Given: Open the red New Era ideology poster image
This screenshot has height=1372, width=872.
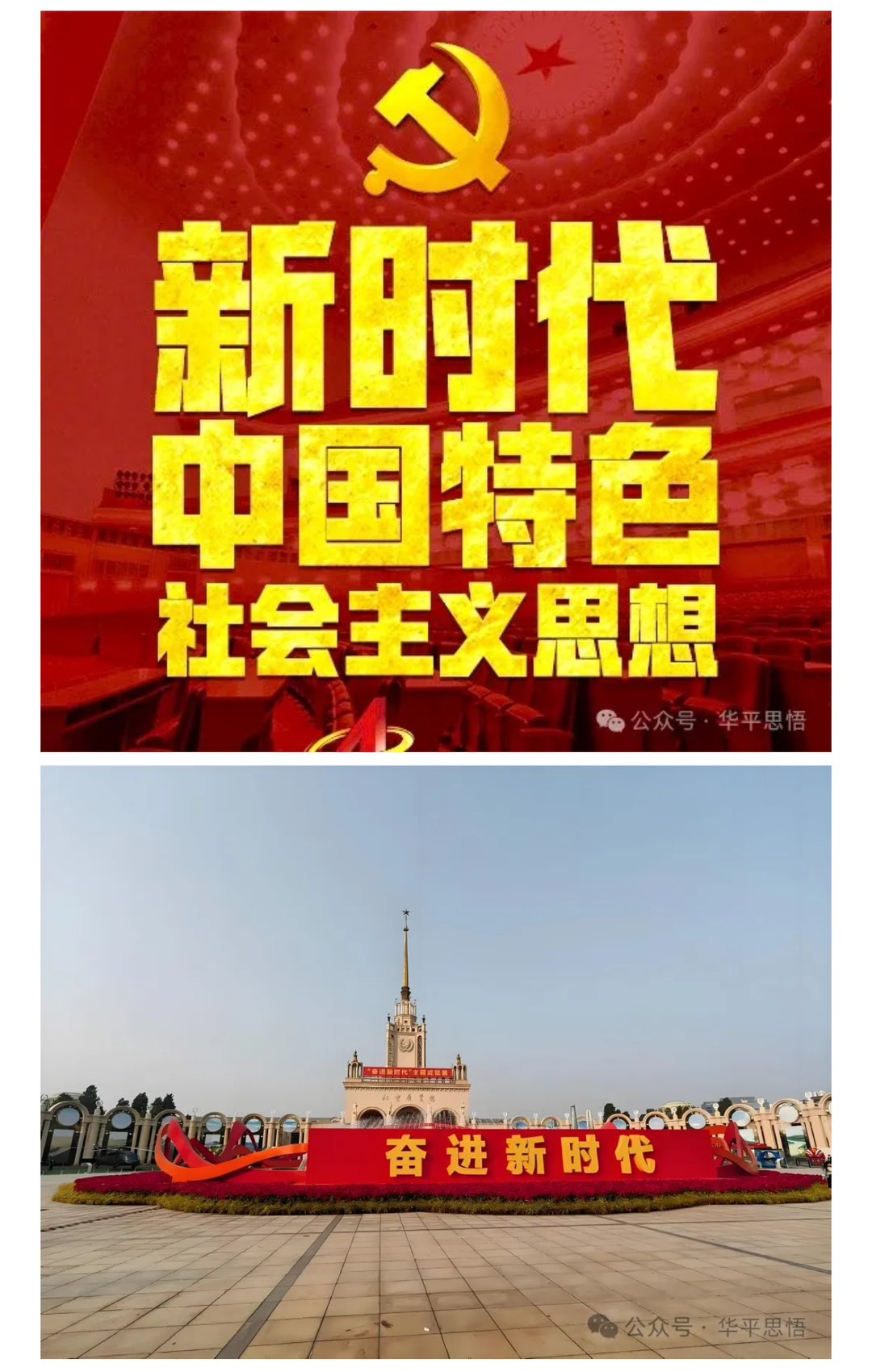Looking at the screenshot, I should [436, 381].
